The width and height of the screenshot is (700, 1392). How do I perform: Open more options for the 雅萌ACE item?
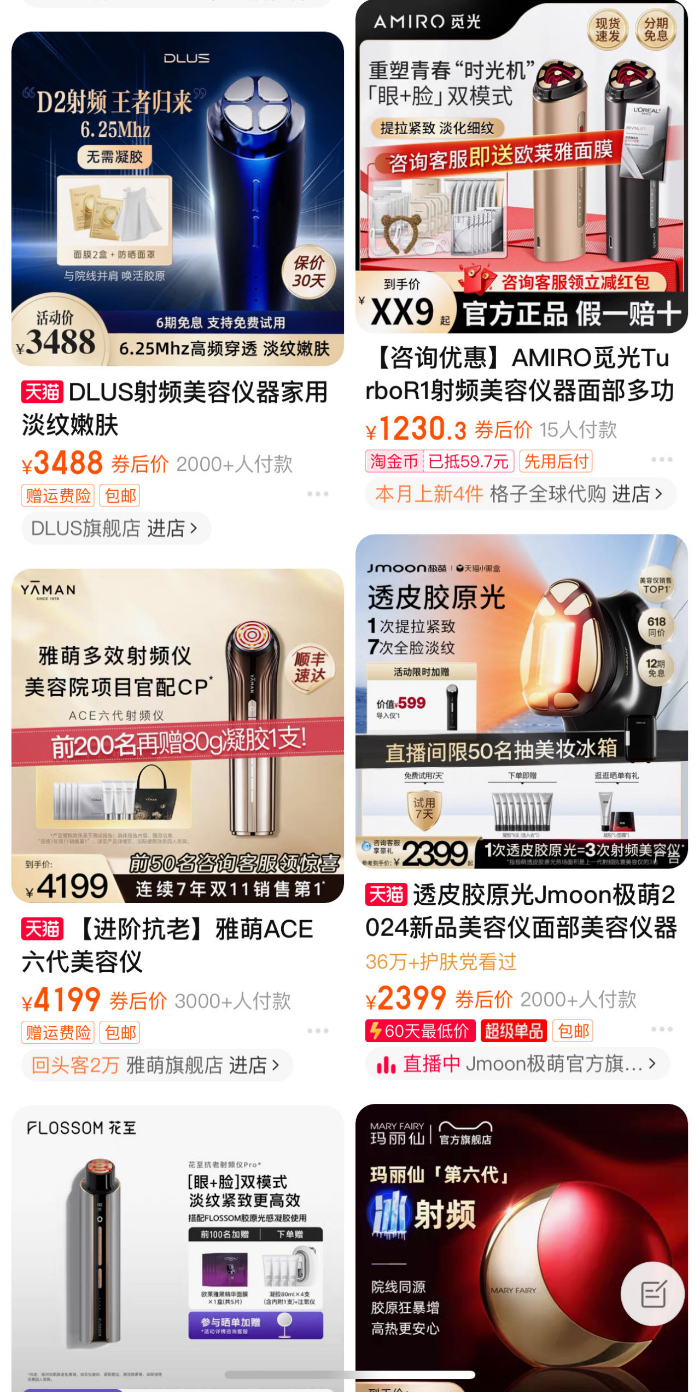tap(318, 1031)
